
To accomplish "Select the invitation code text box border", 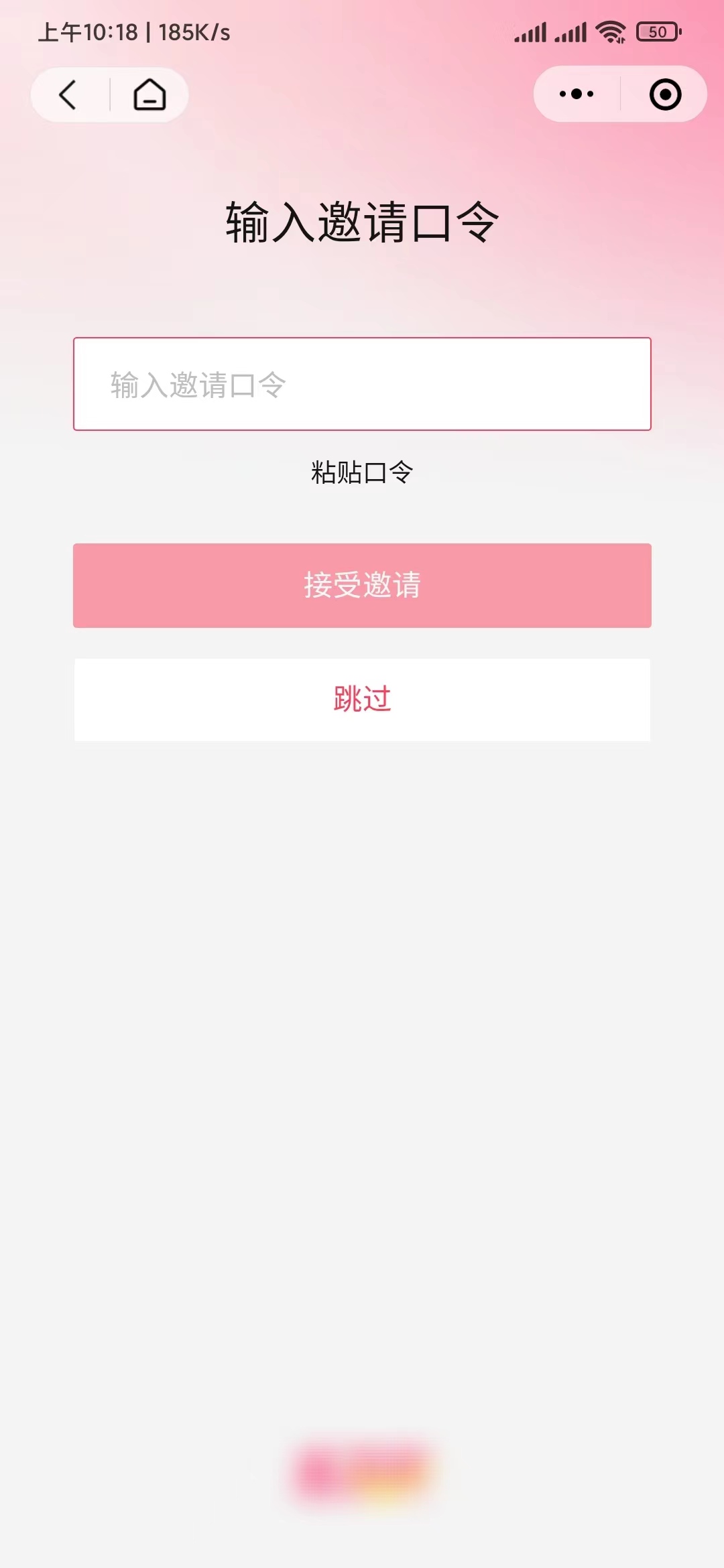I will pyautogui.click(x=362, y=341).
